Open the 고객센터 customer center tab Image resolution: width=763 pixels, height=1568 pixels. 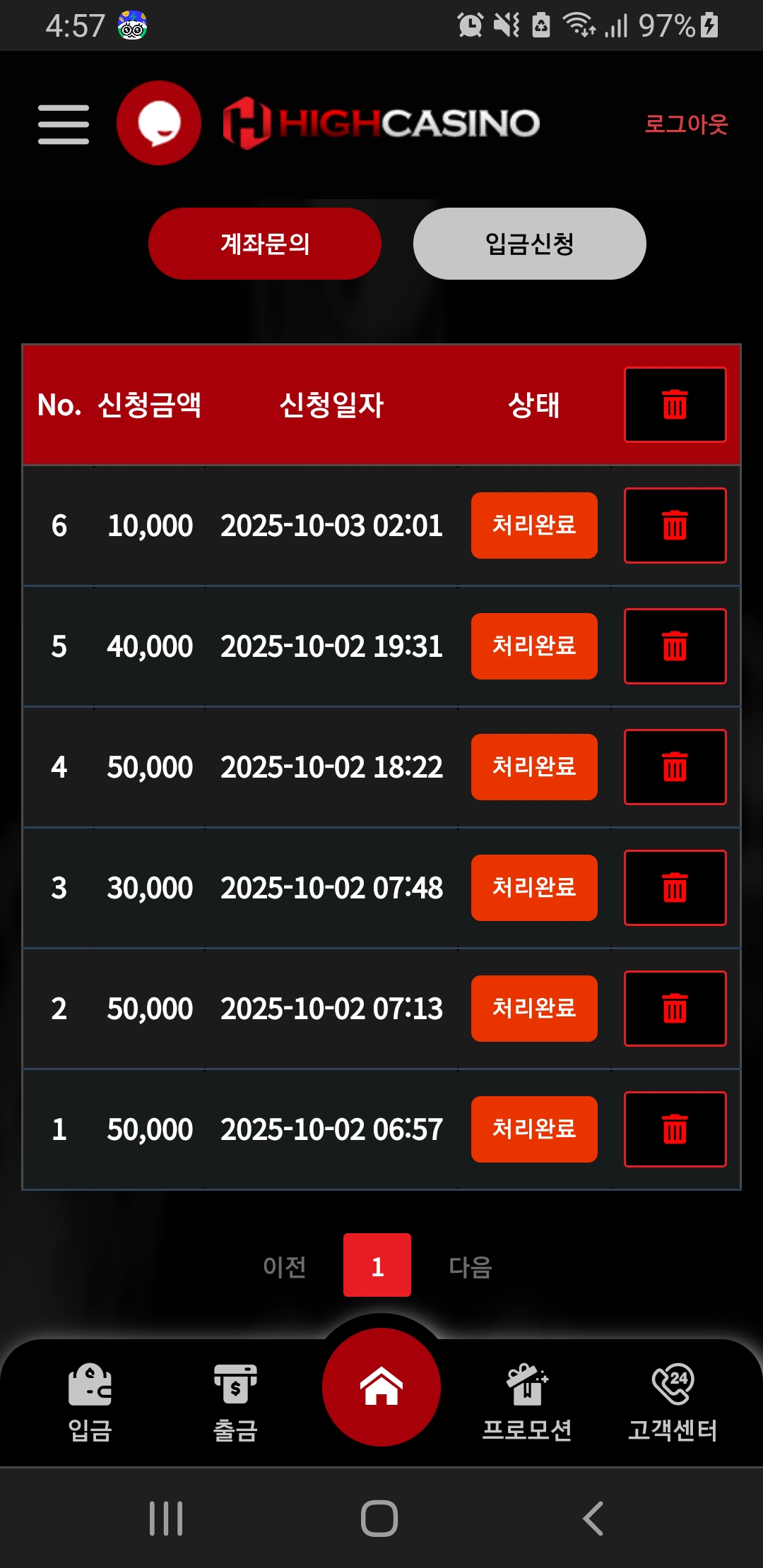(673, 1402)
